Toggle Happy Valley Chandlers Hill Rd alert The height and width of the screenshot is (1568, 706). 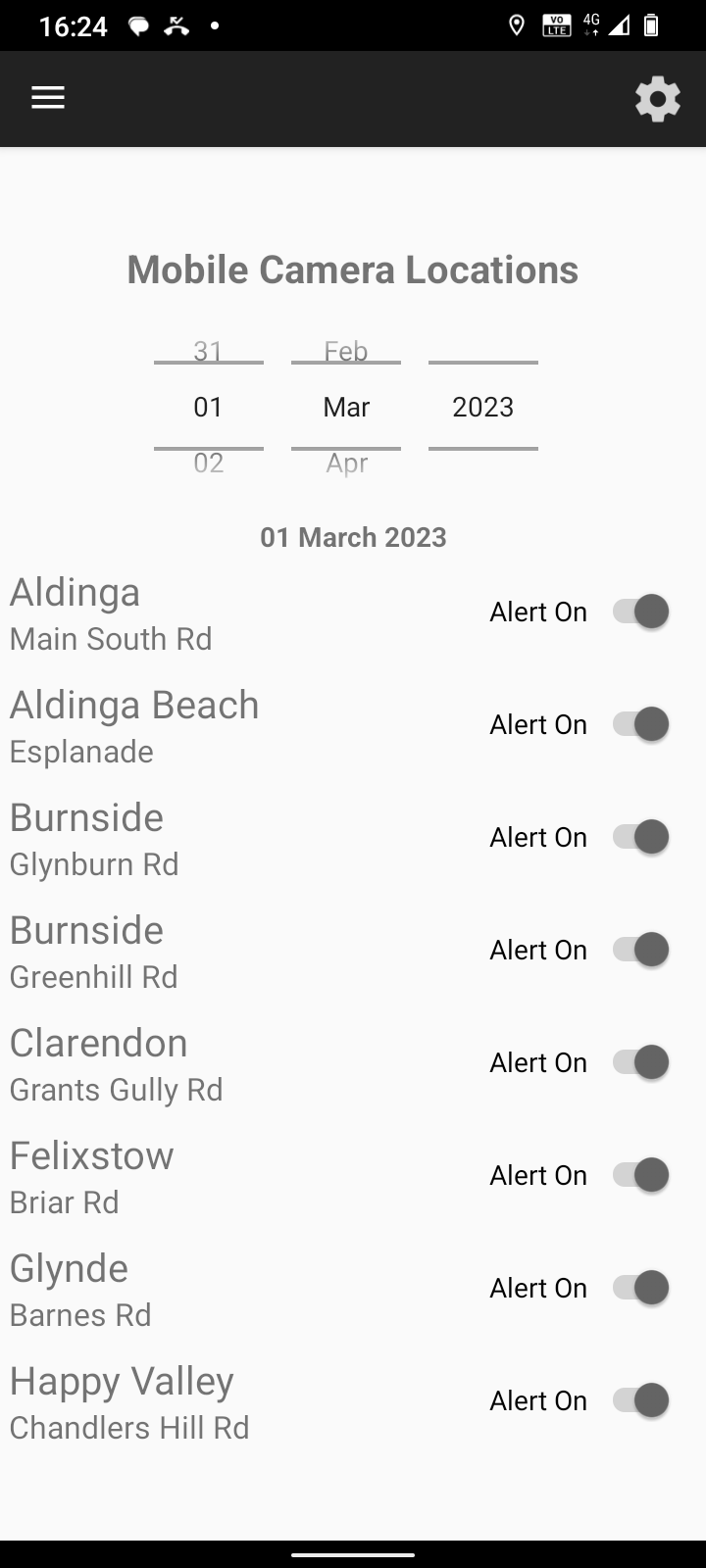641,1400
